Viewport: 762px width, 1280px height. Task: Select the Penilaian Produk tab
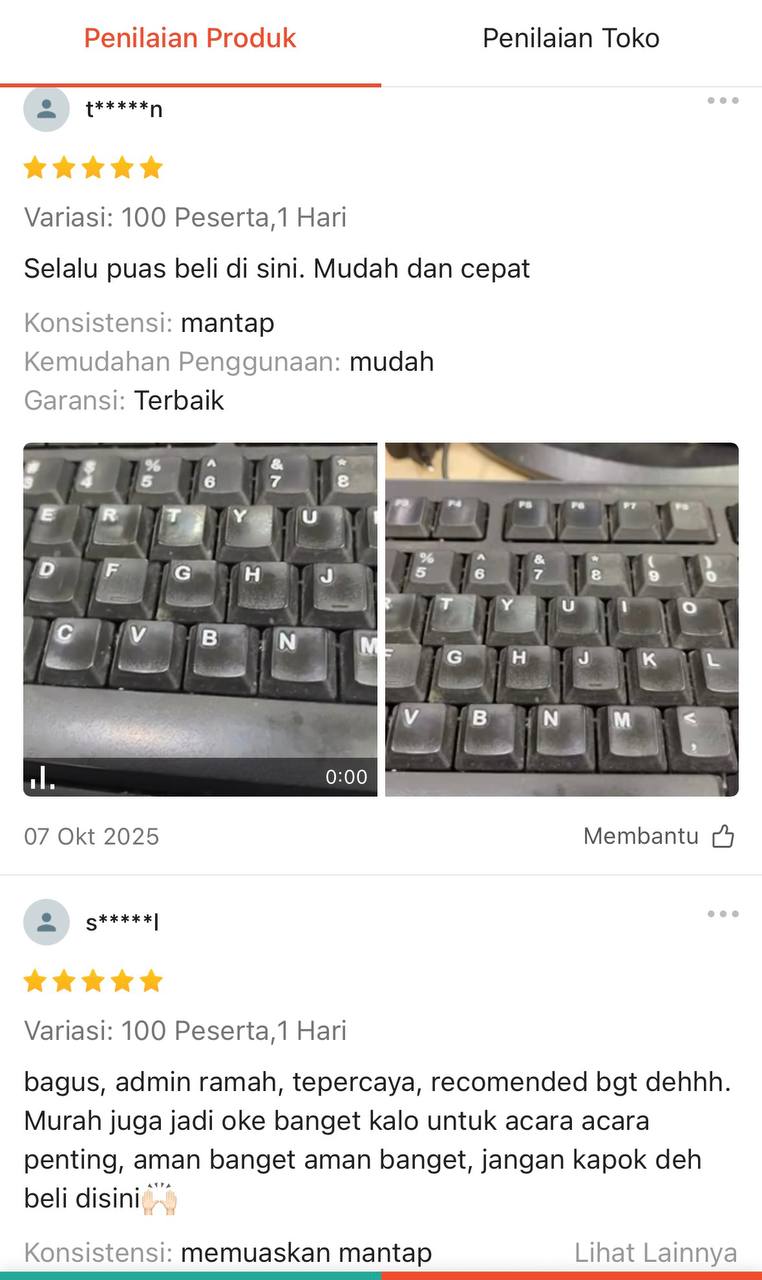point(190,39)
